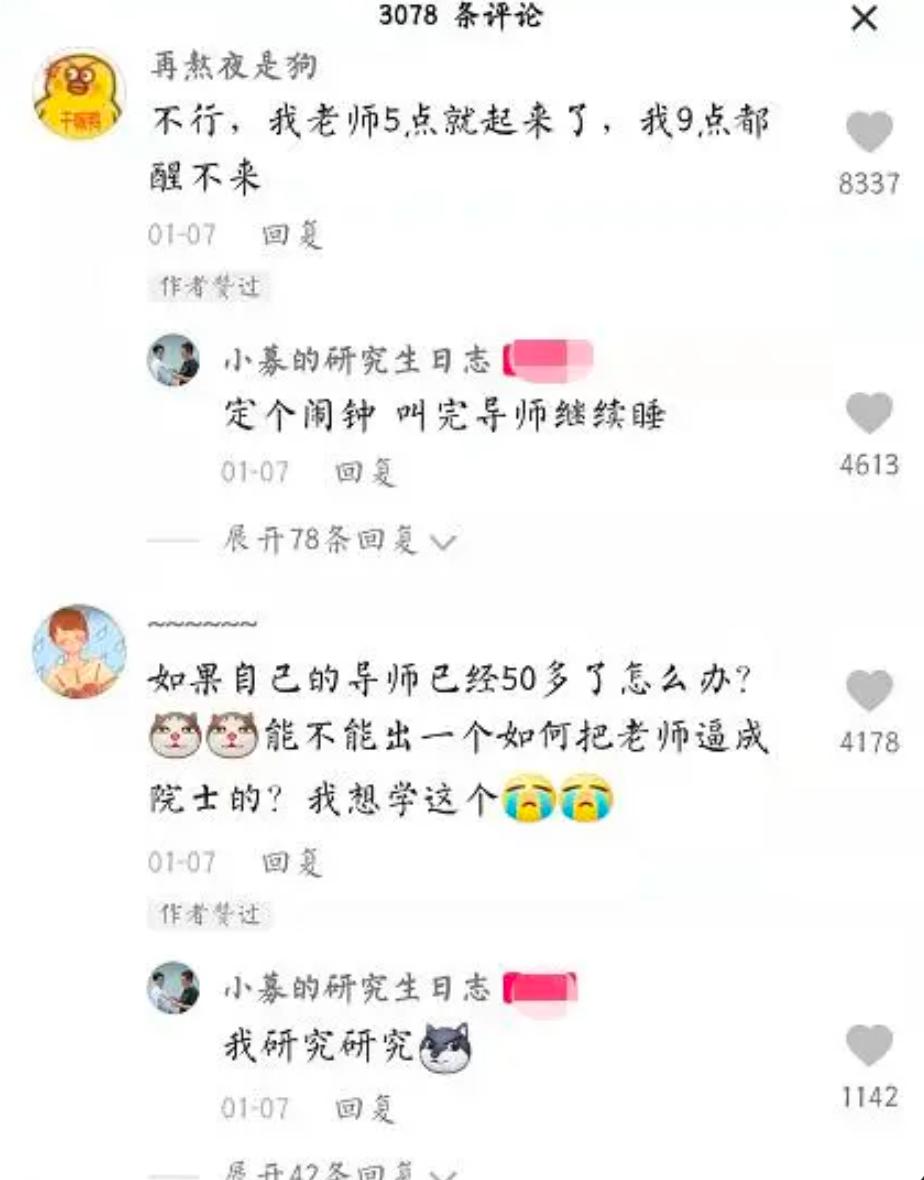Reply to the comment about 导师已经50多了
Viewport: 924px width, 1180px height.
click(292, 862)
